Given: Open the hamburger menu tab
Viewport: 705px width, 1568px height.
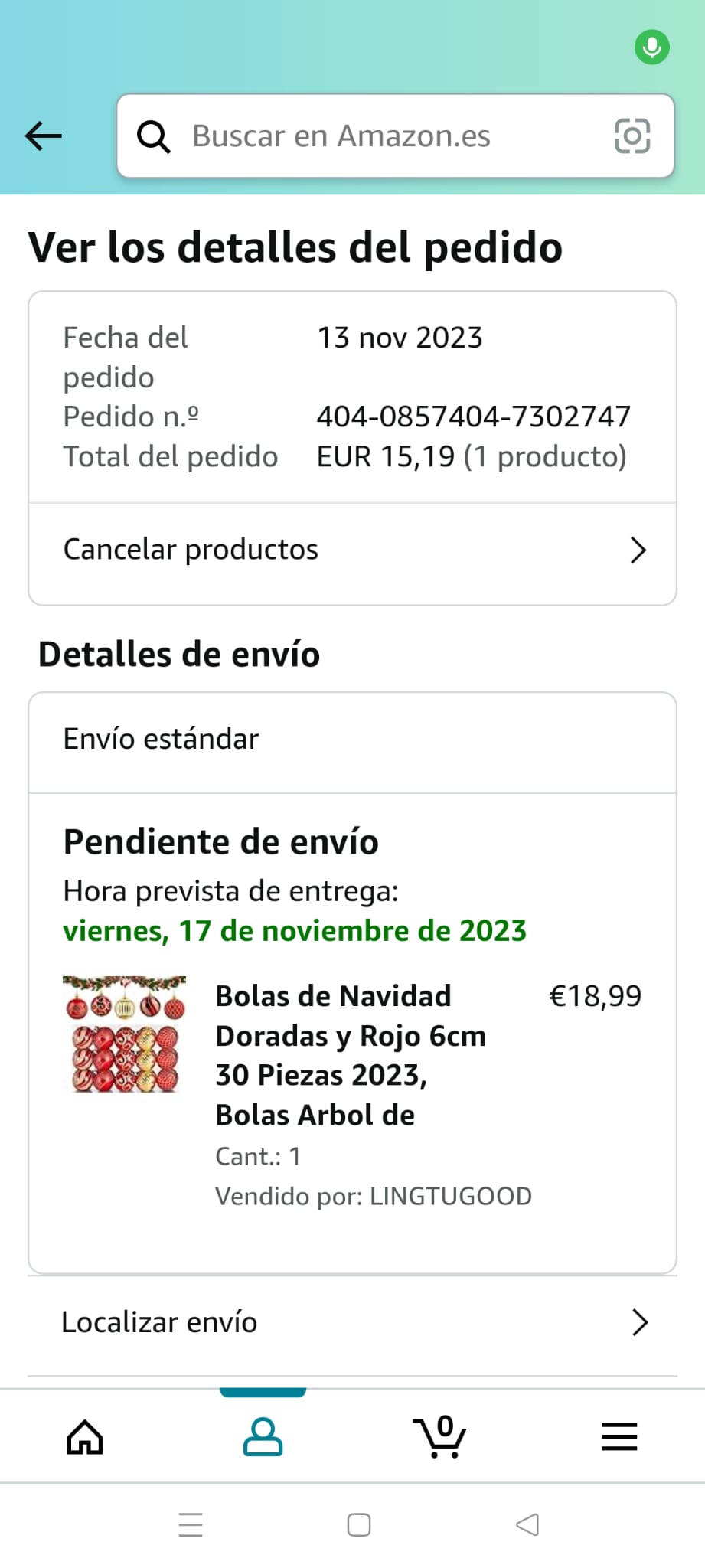Looking at the screenshot, I should click(619, 1437).
